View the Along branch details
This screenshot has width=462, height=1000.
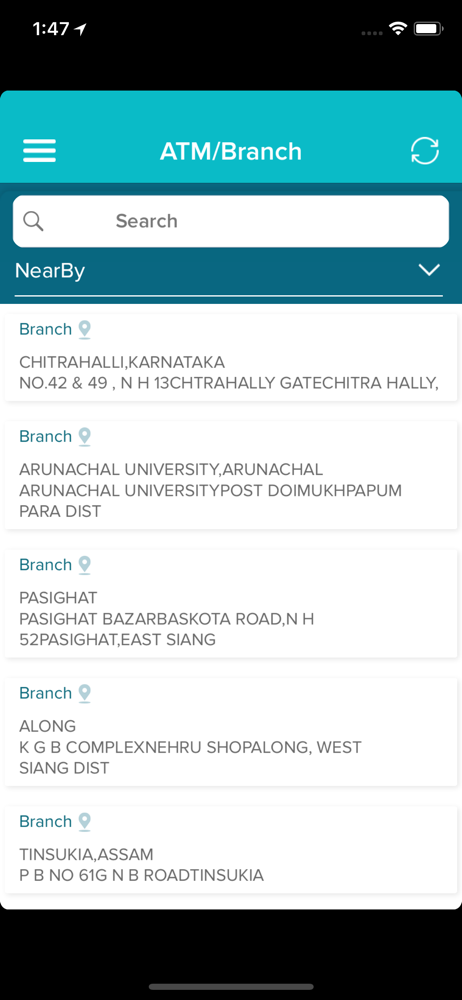pyautogui.click(x=231, y=732)
